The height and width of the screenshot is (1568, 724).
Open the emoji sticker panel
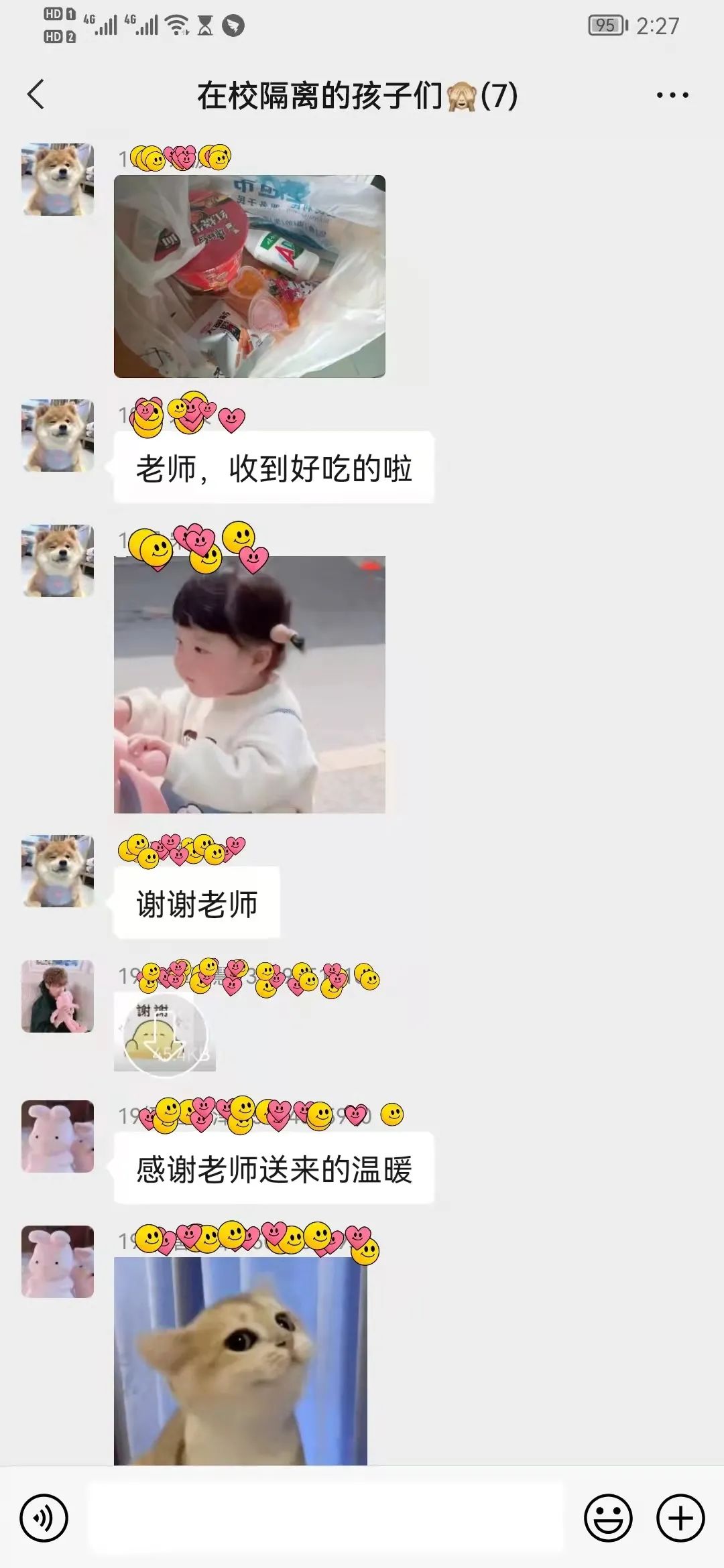click(608, 1518)
